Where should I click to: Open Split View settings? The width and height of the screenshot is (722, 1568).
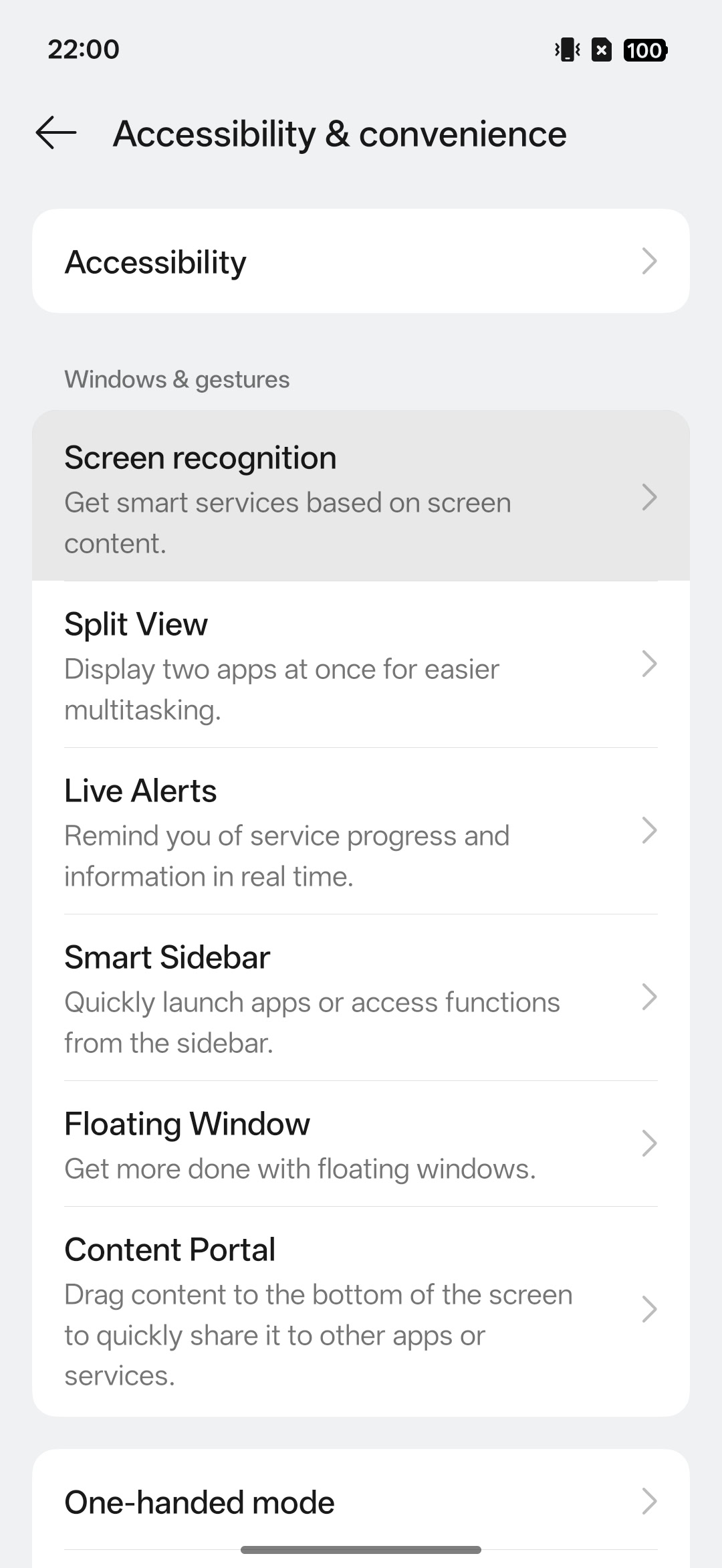point(360,664)
